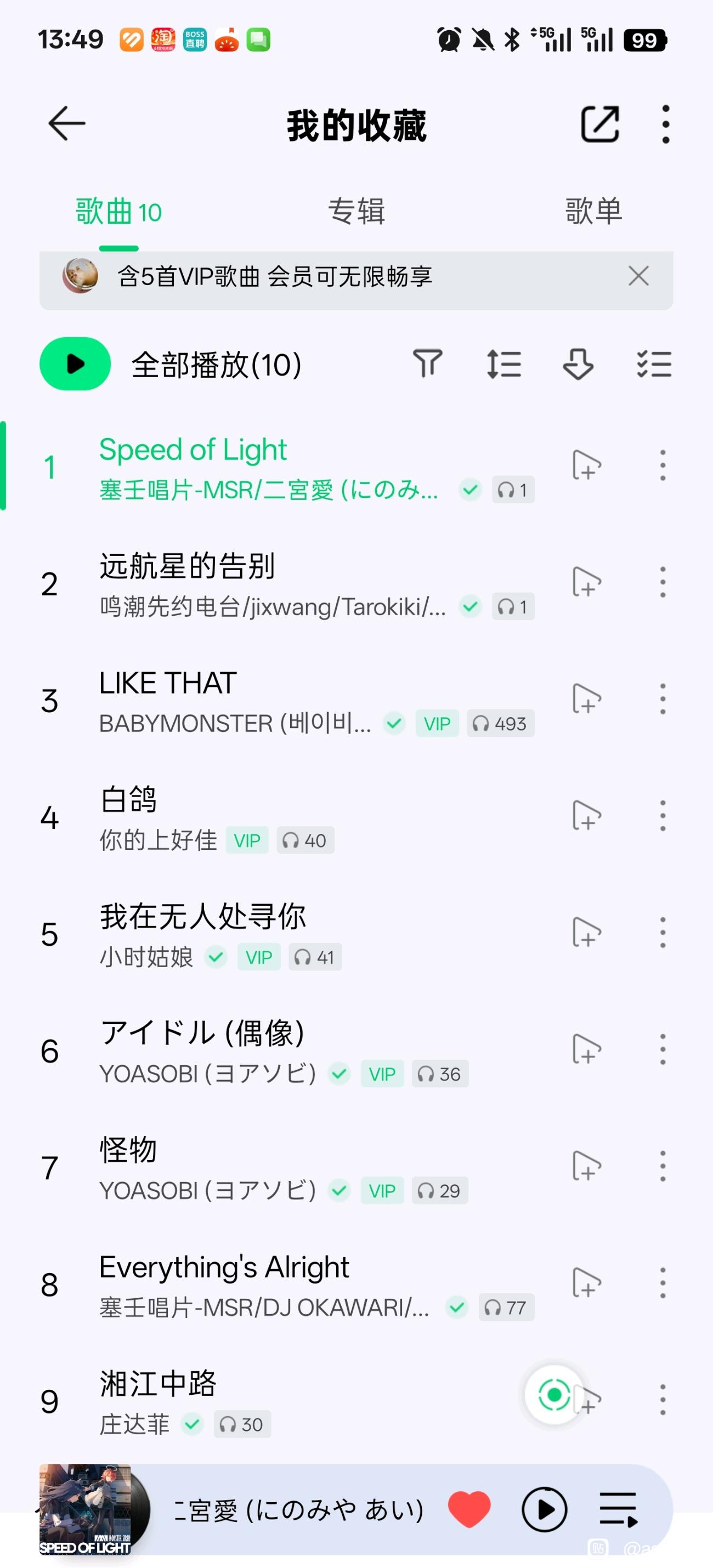This screenshot has height=1568, width=713.
Task: Add 我在无人处寻你 to play next
Action: coord(586,933)
